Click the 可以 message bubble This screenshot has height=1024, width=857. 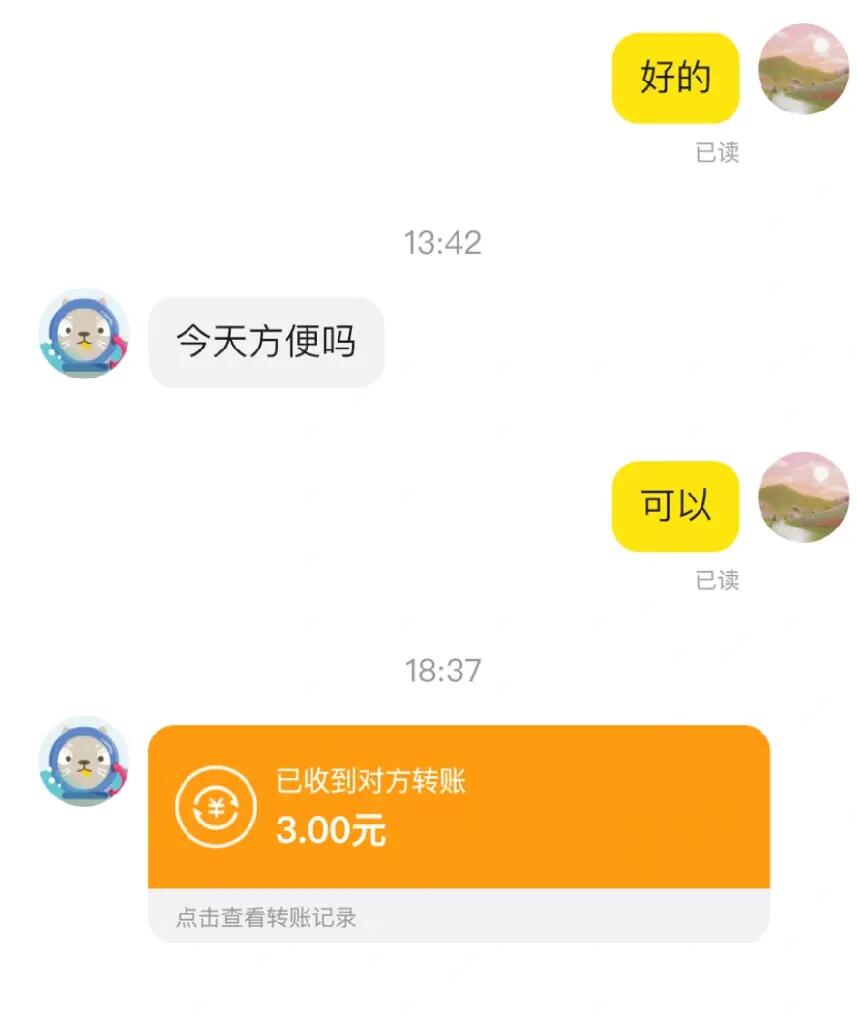click(675, 505)
